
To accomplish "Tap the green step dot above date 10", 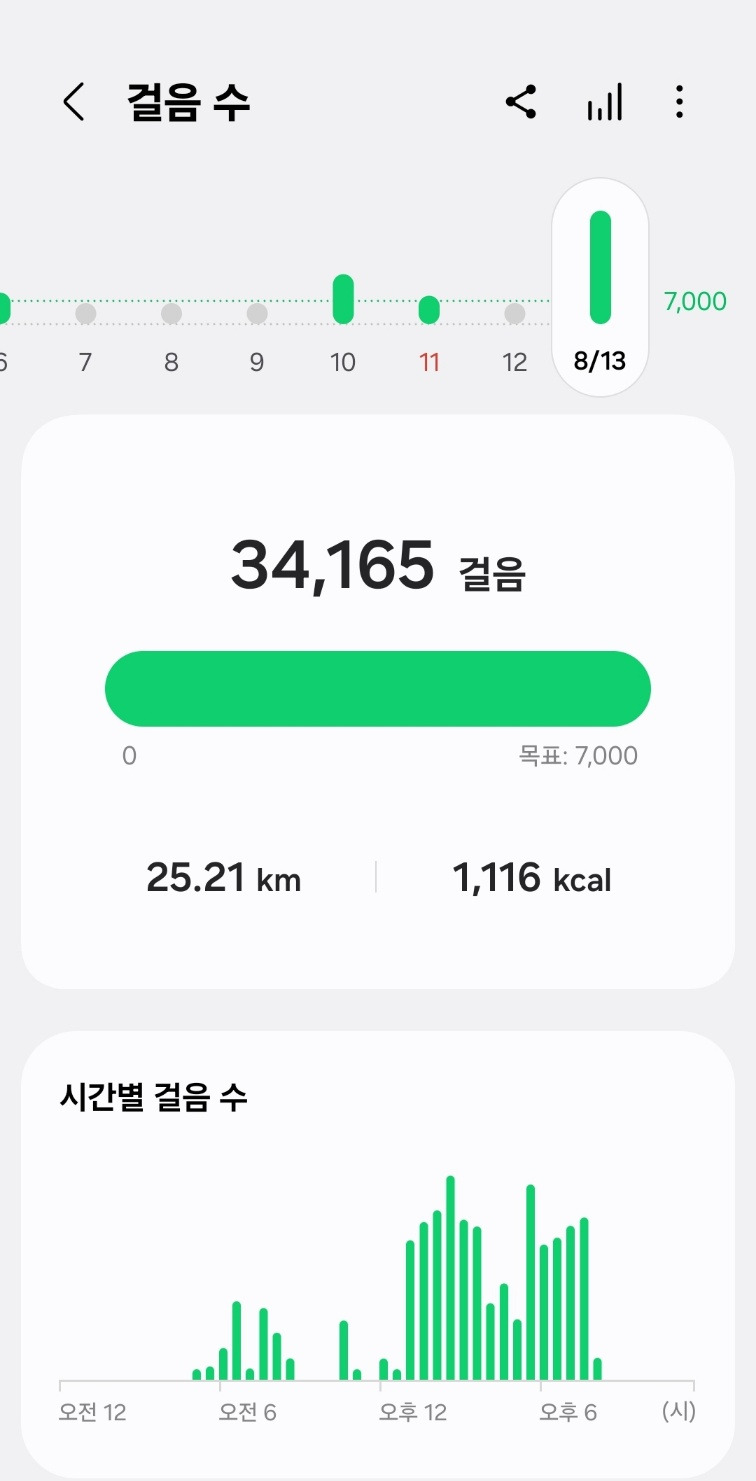I will pyautogui.click(x=343, y=297).
